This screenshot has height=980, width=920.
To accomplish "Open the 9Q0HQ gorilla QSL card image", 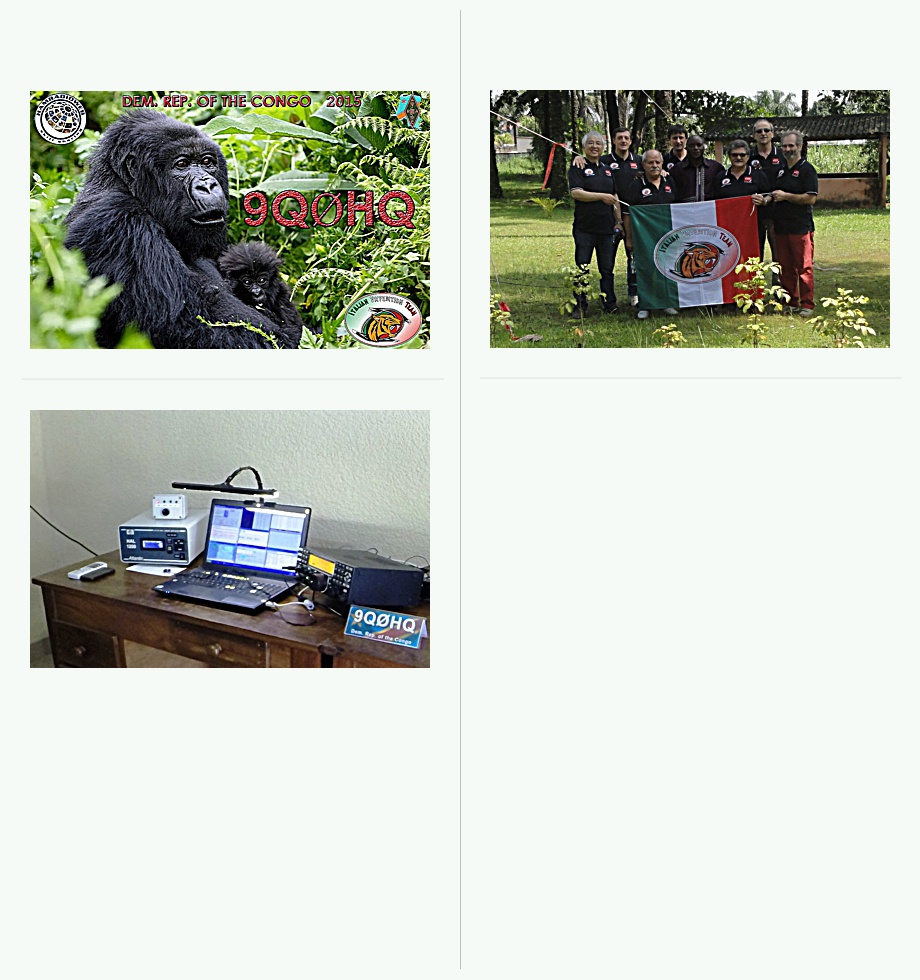I will [230, 220].
